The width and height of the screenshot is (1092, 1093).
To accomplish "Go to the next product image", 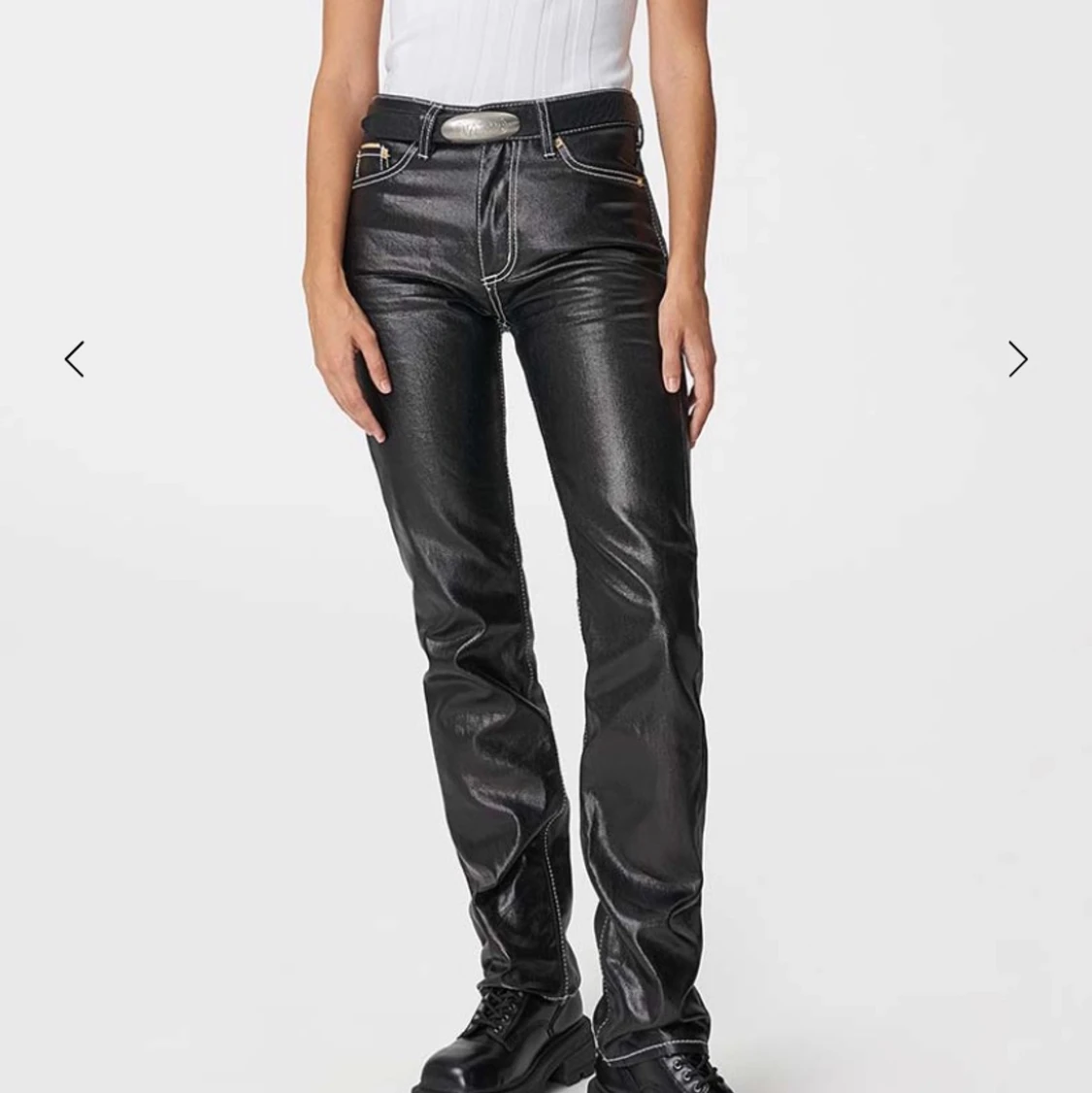I will click(1017, 359).
